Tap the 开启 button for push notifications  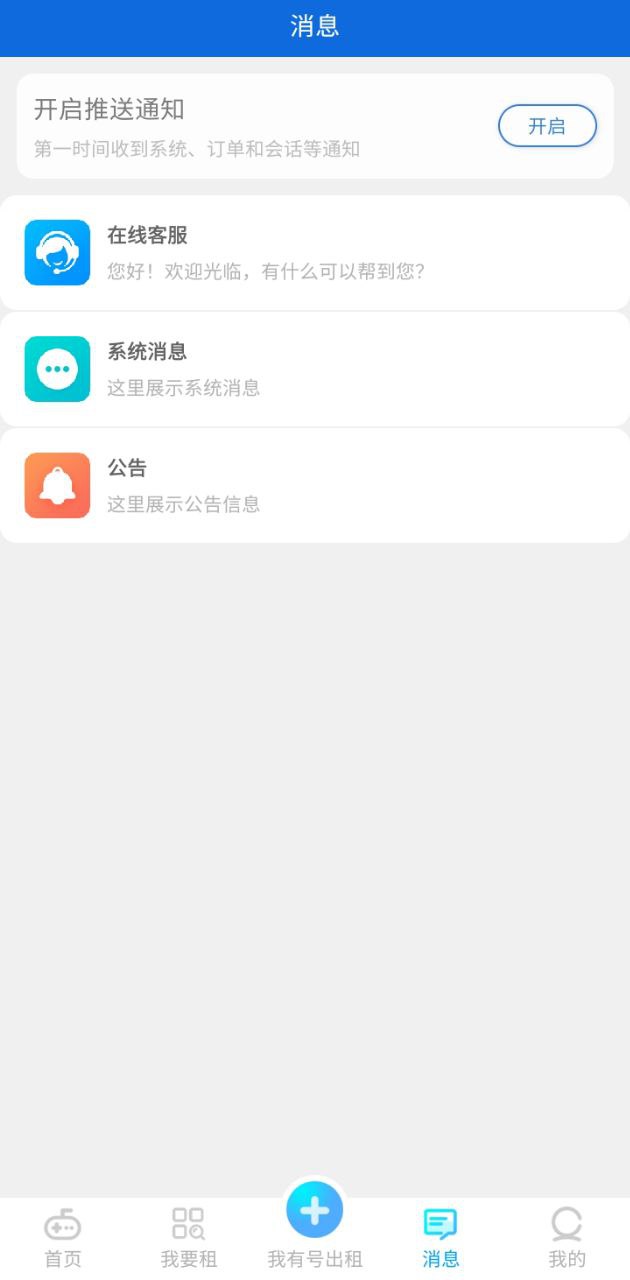[x=547, y=126]
